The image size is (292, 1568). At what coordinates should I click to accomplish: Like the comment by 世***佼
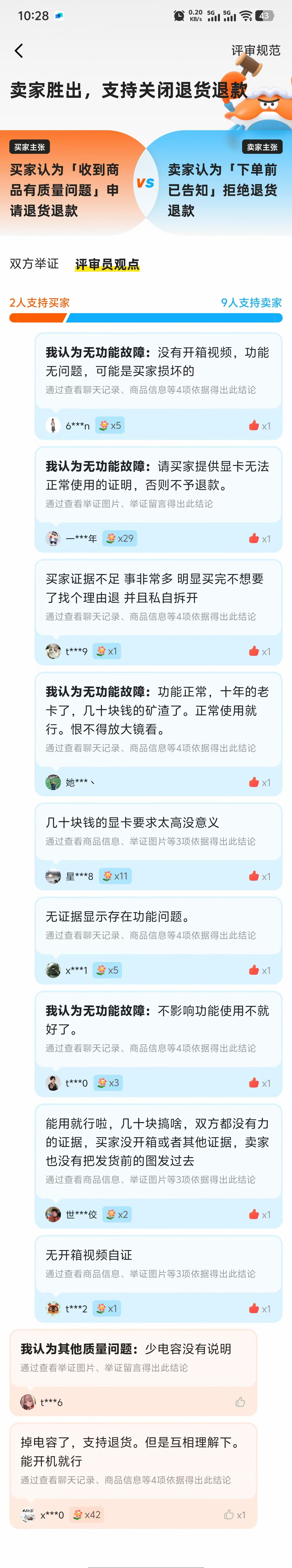(x=254, y=1214)
